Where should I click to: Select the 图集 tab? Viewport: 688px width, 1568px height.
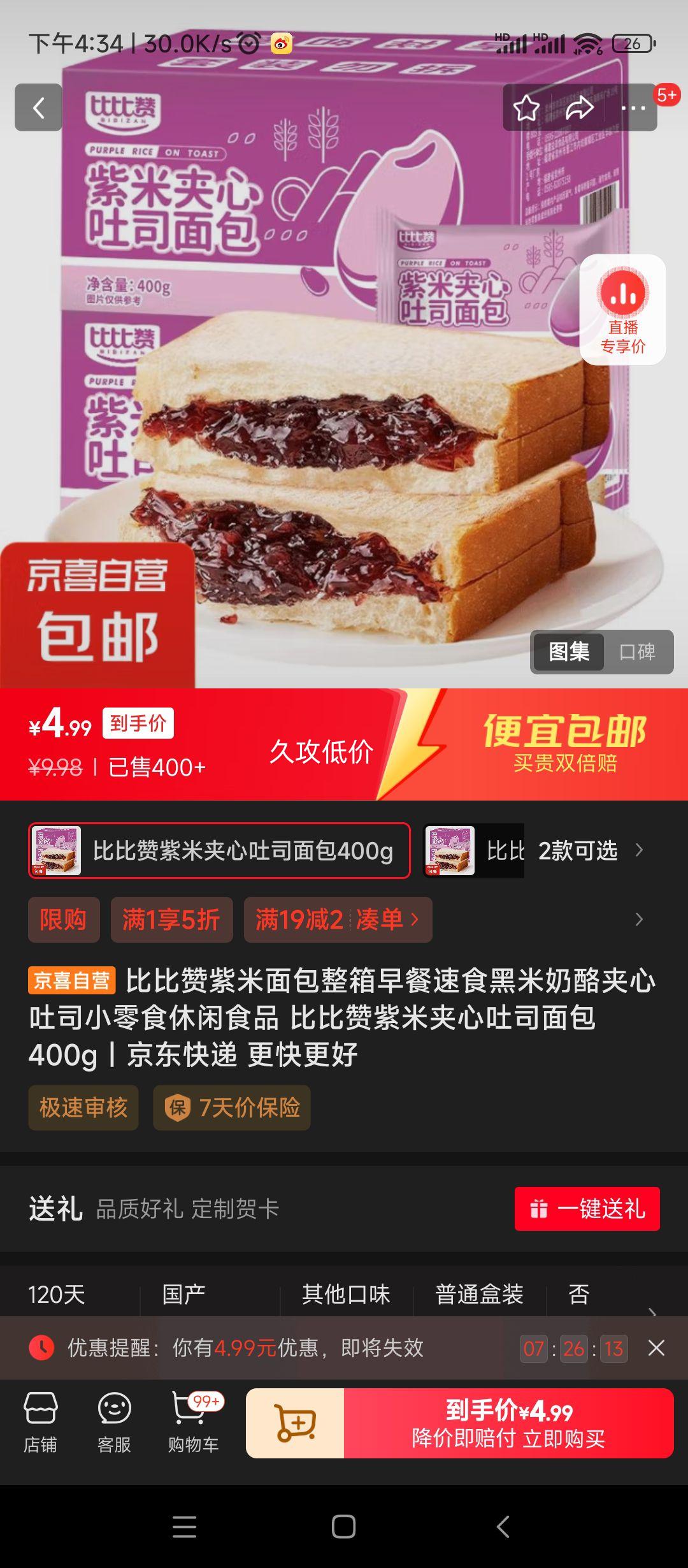click(x=569, y=651)
